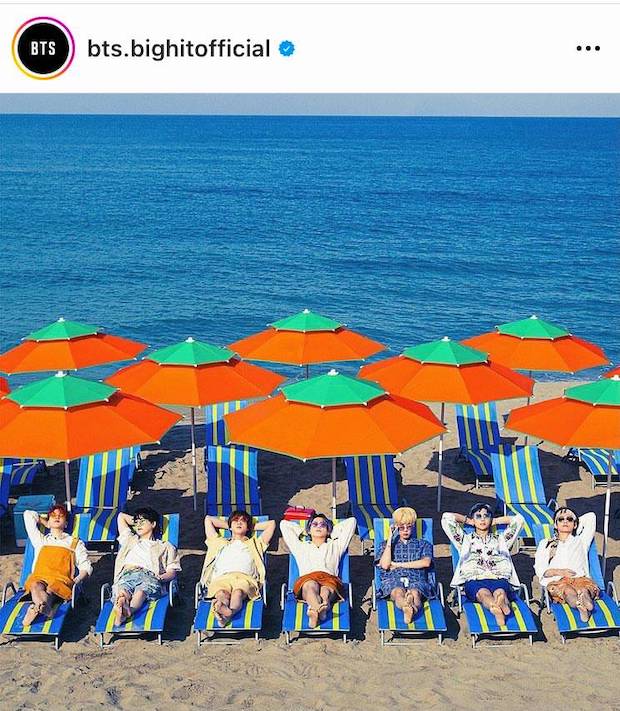Open the beach photo post
Image resolution: width=620 pixels, height=711 pixels.
click(x=310, y=400)
